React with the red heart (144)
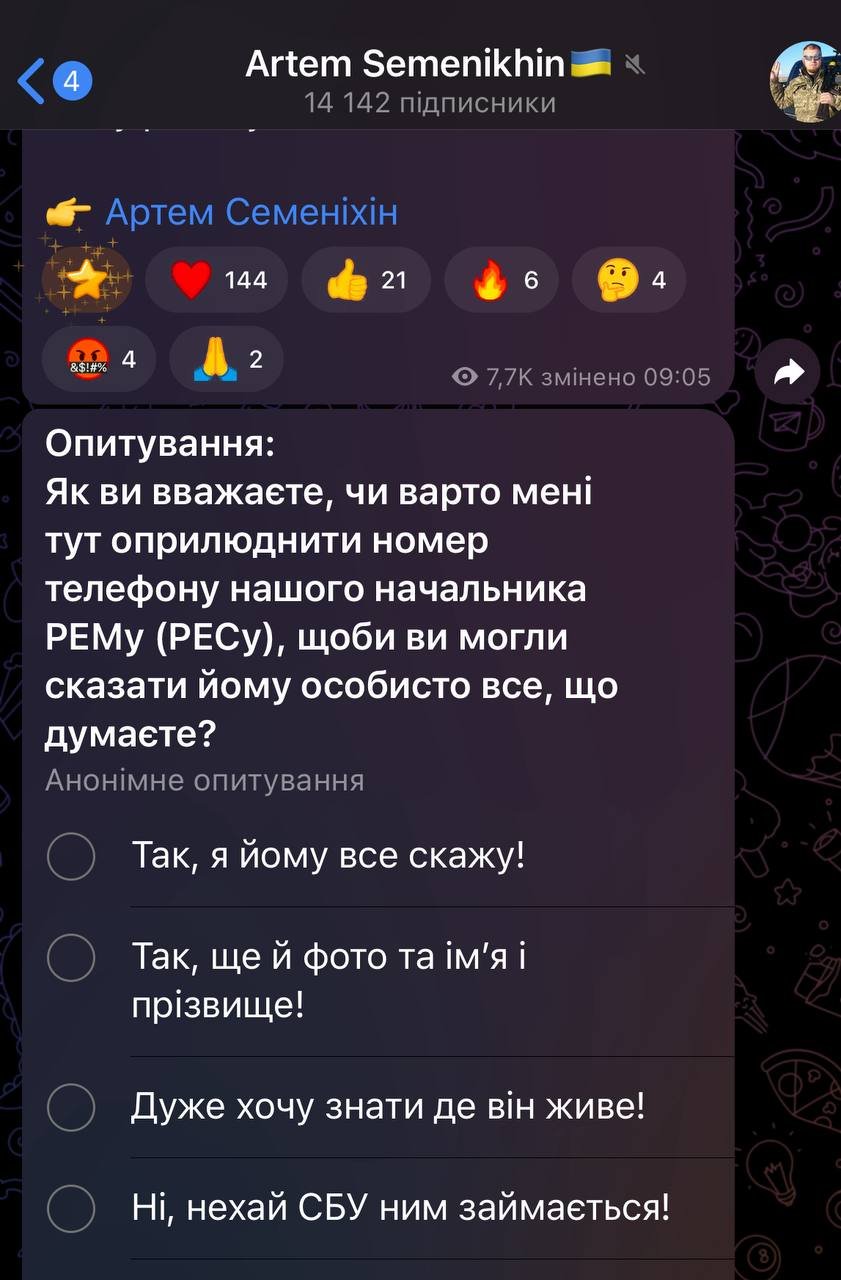Image resolution: width=841 pixels, height=1280 pixels. point(216,280)
